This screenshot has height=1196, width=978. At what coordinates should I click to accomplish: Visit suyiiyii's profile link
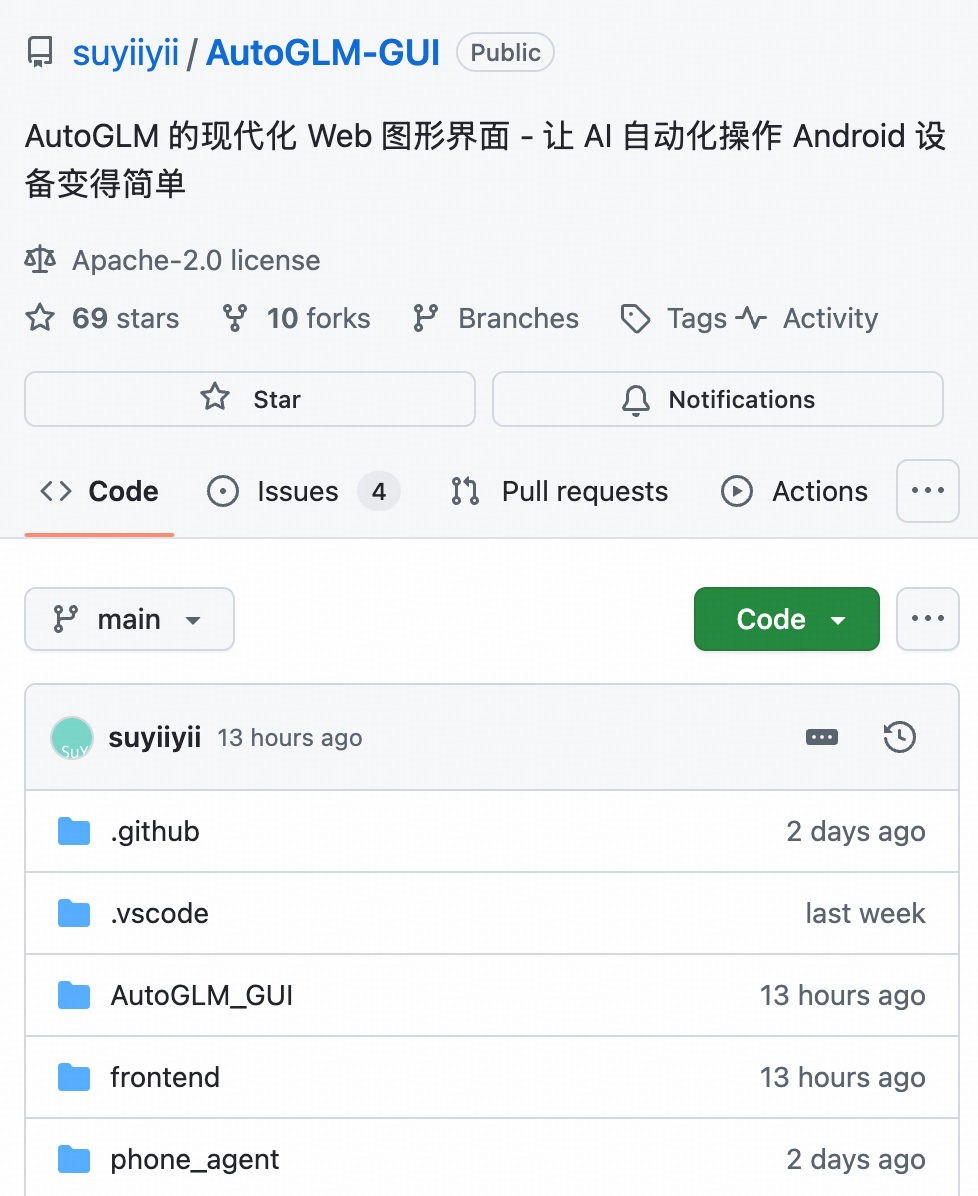pos(125,53)
